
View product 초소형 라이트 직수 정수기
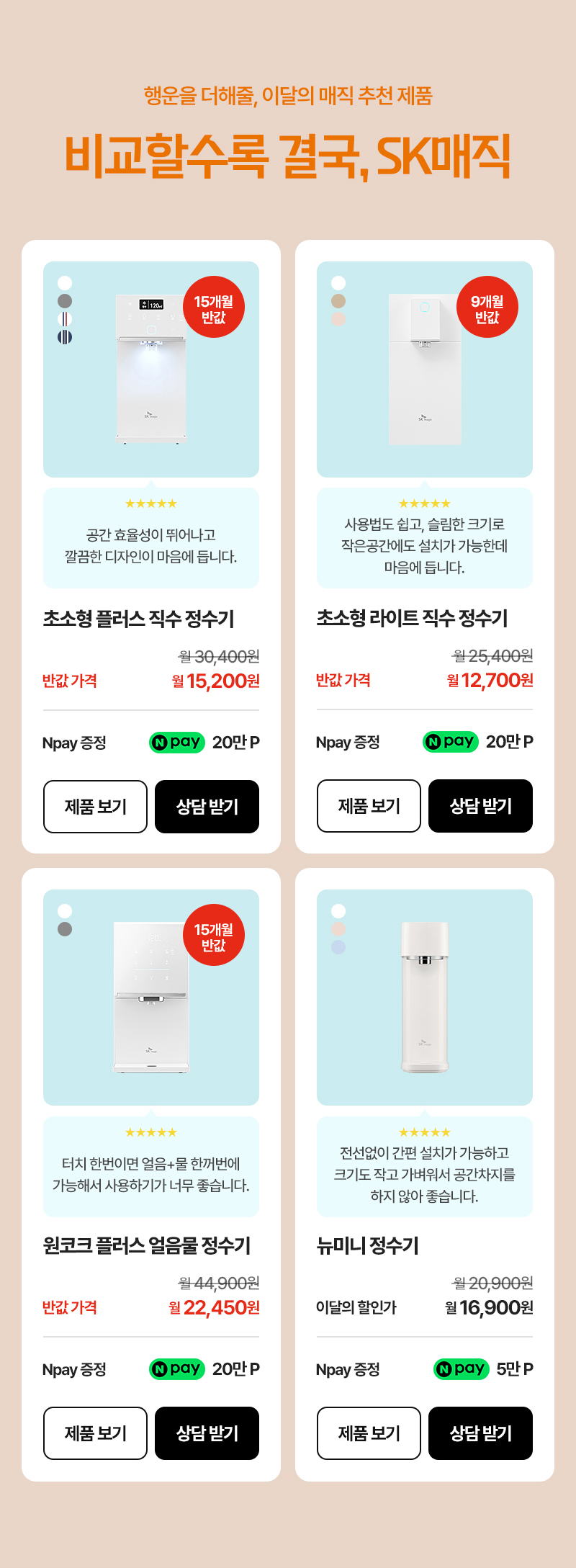(x=369, y=806)
